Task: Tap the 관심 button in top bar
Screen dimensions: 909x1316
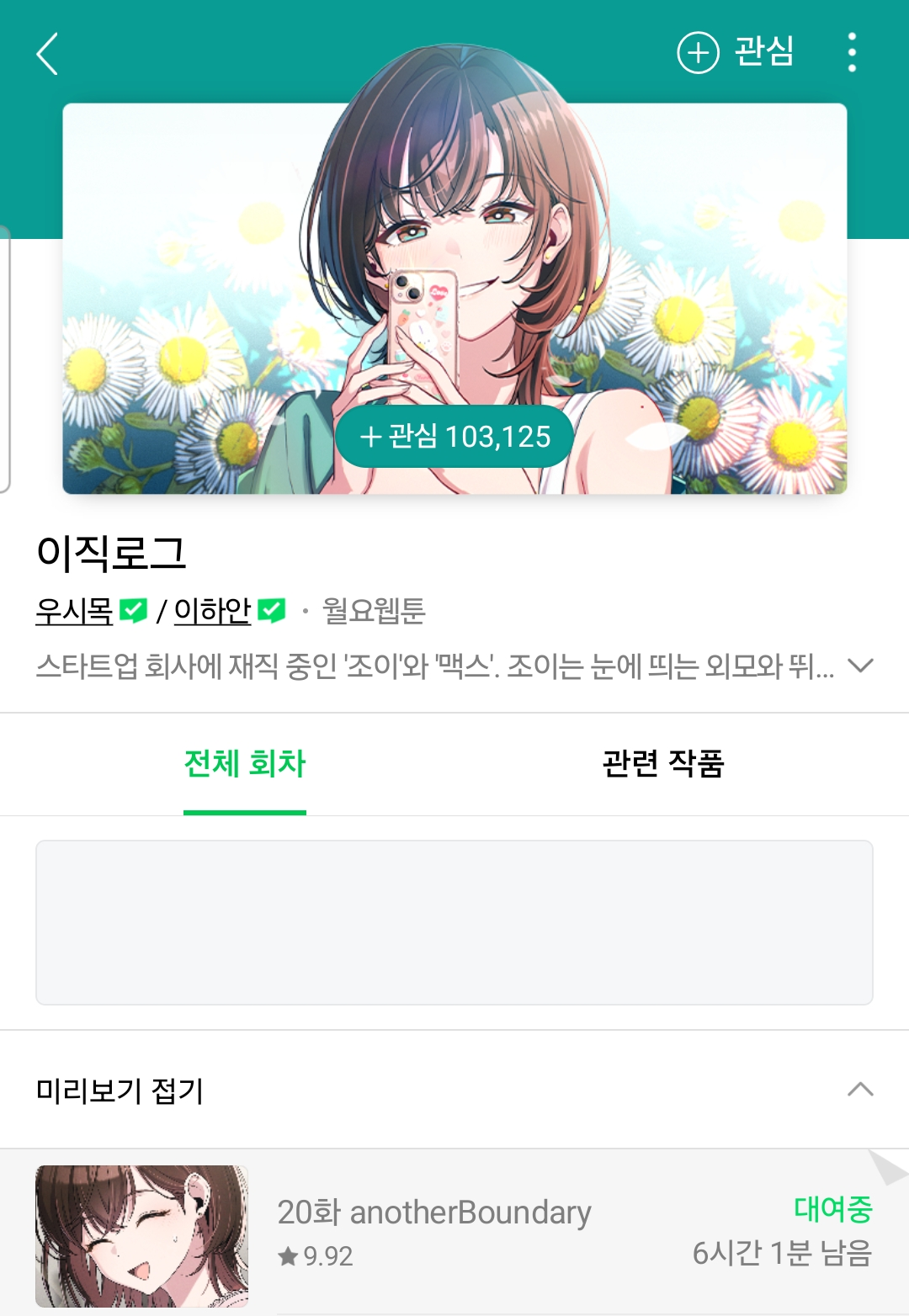Action: pos(736,52)
